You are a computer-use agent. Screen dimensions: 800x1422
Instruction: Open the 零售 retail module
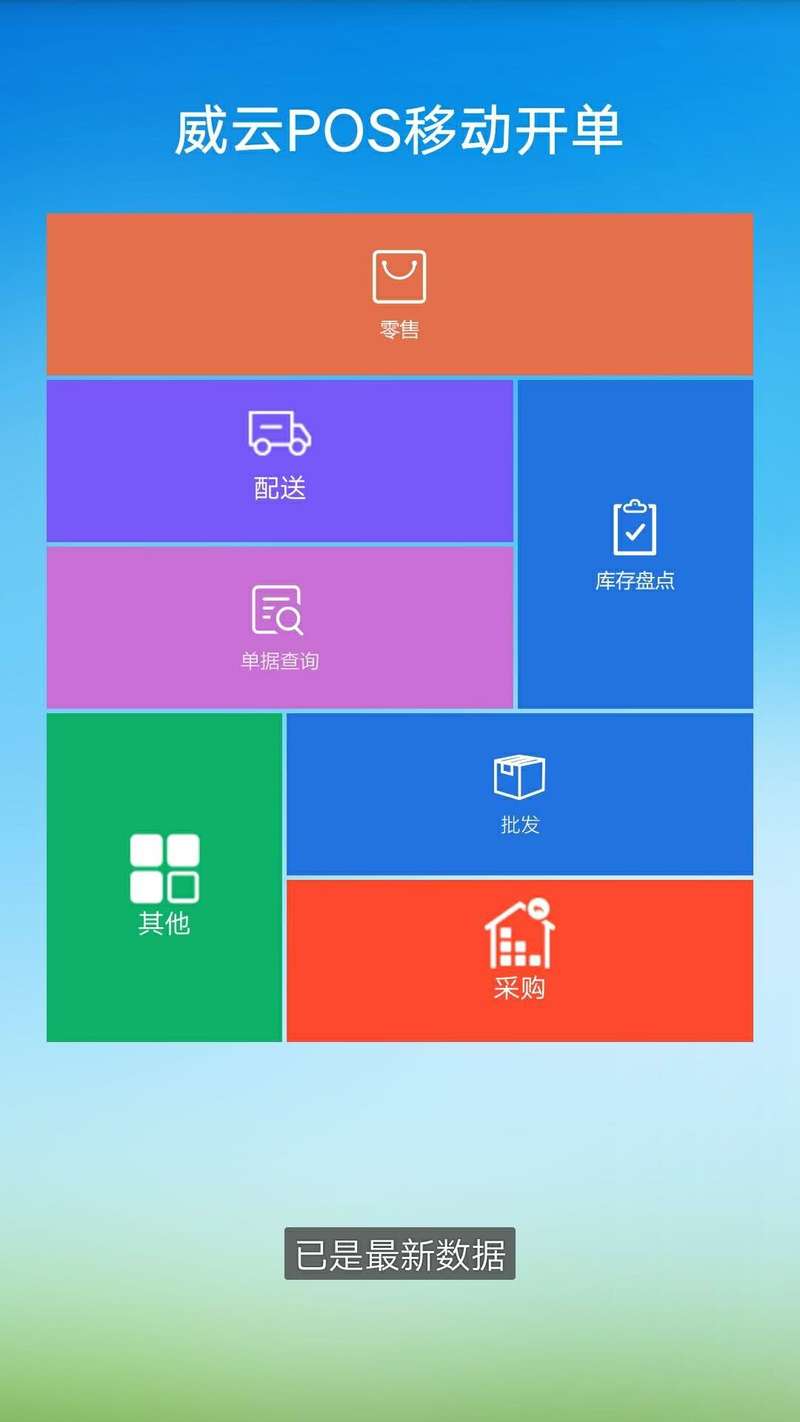coord(399,293)
